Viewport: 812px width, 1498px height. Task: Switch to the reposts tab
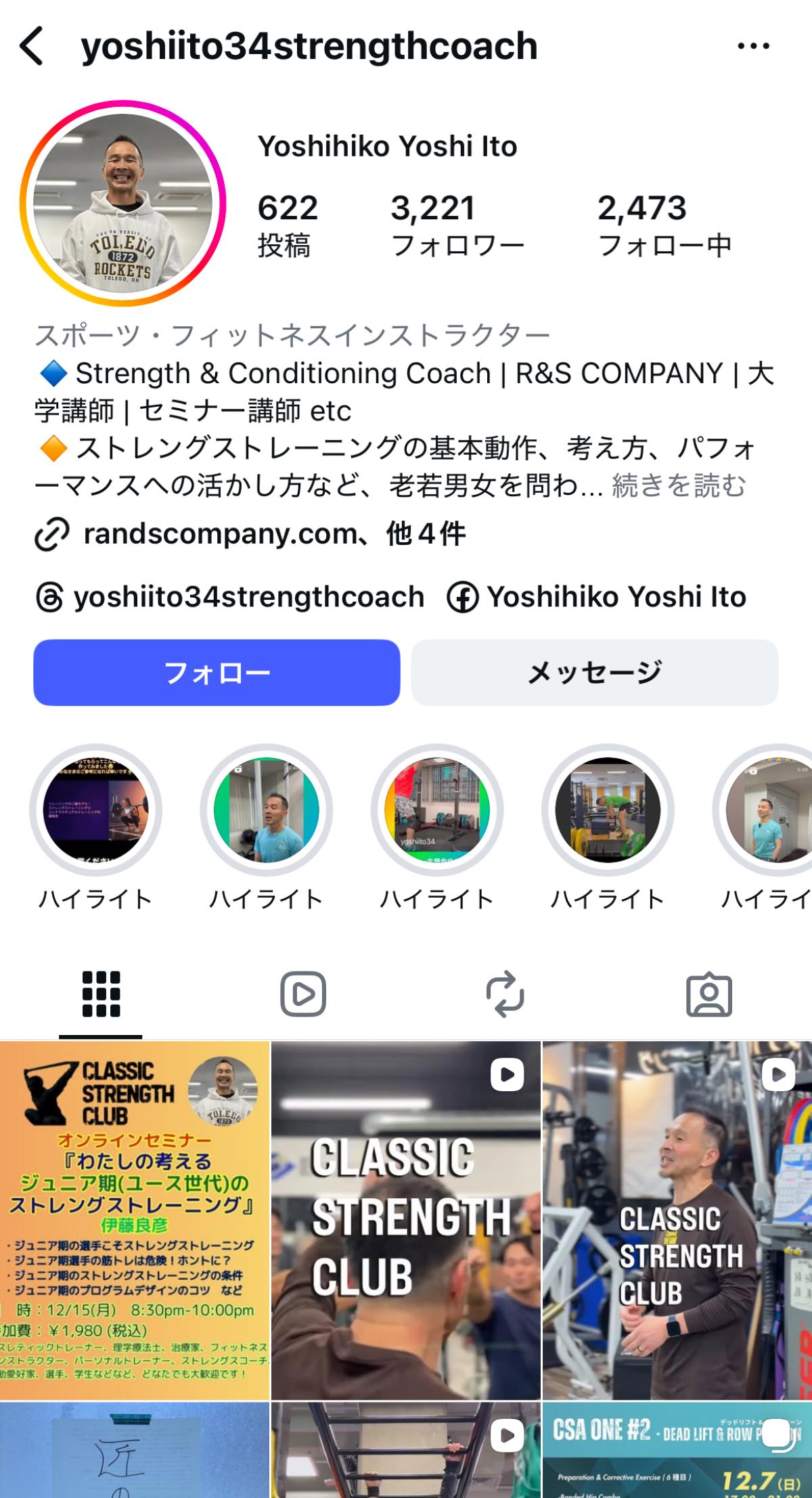tap(505, 994)
